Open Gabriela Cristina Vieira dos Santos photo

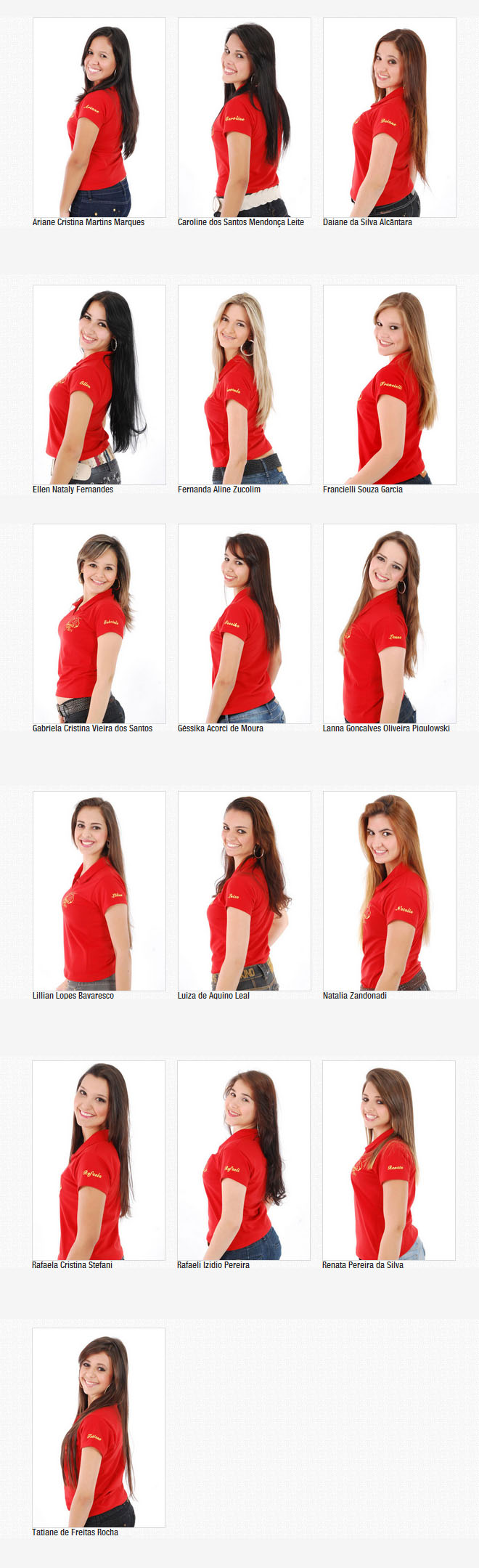coord(99,624)
